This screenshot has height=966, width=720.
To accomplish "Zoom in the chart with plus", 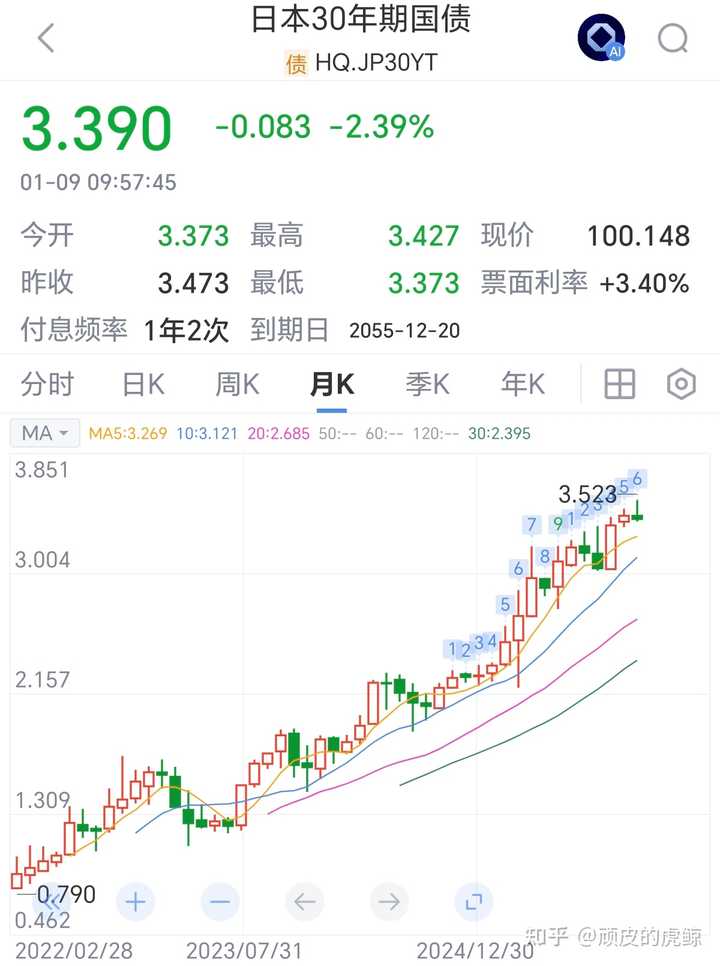I will pyautogui.click(x=135, y=902).
